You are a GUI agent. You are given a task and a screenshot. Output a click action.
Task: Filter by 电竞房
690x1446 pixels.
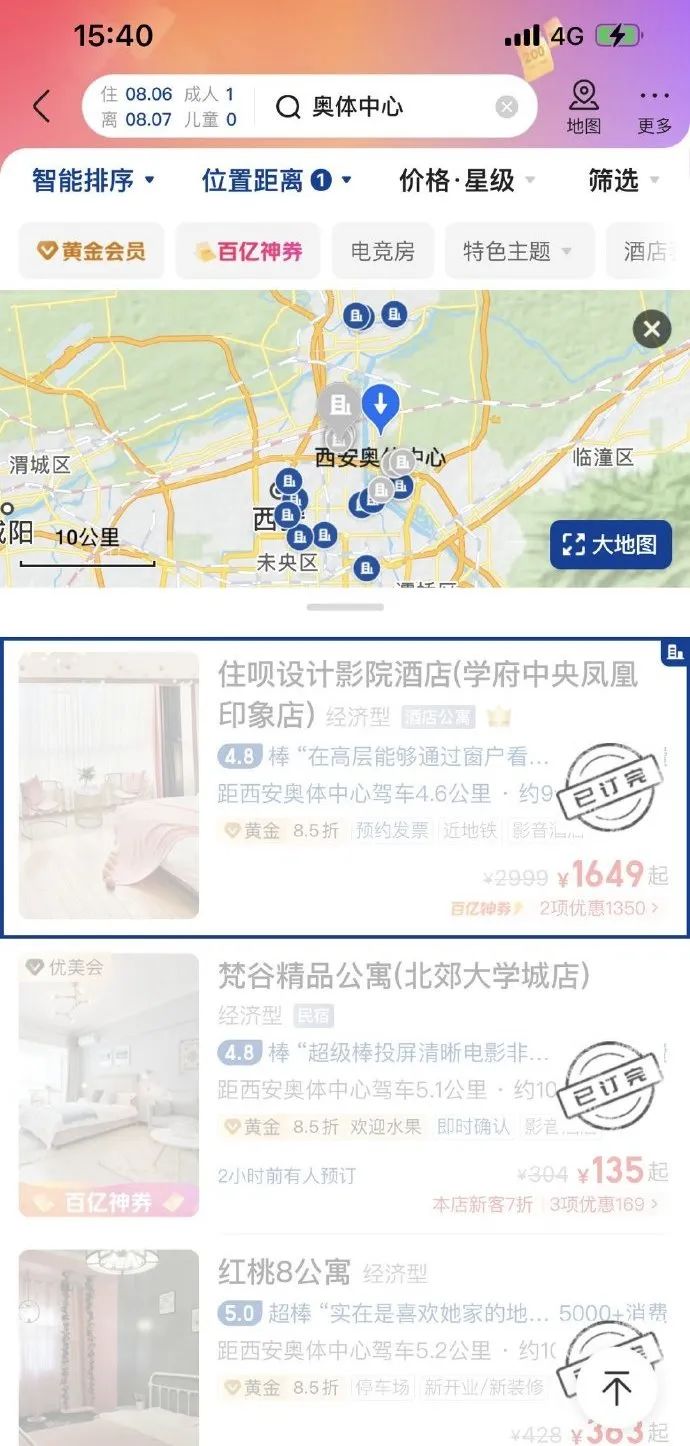click(382, 251)
